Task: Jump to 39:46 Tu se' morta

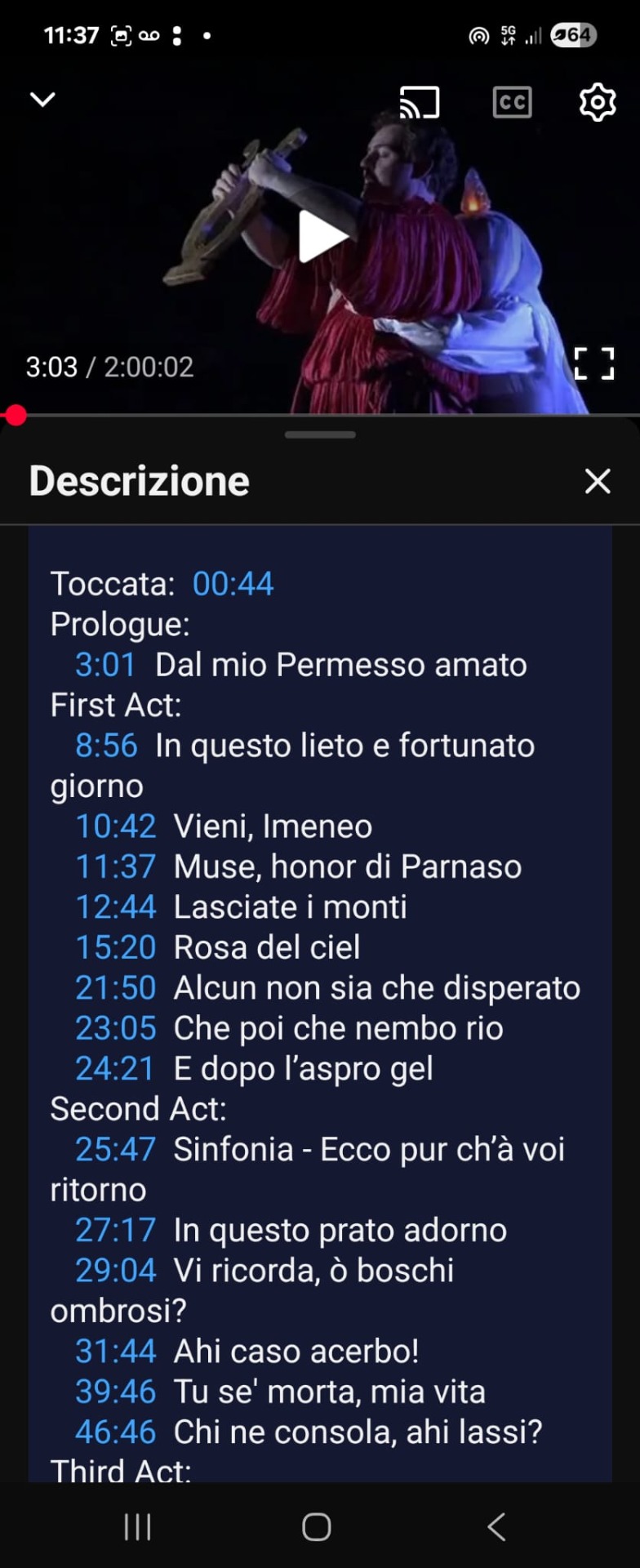Action: click(x=115, y=1392)
